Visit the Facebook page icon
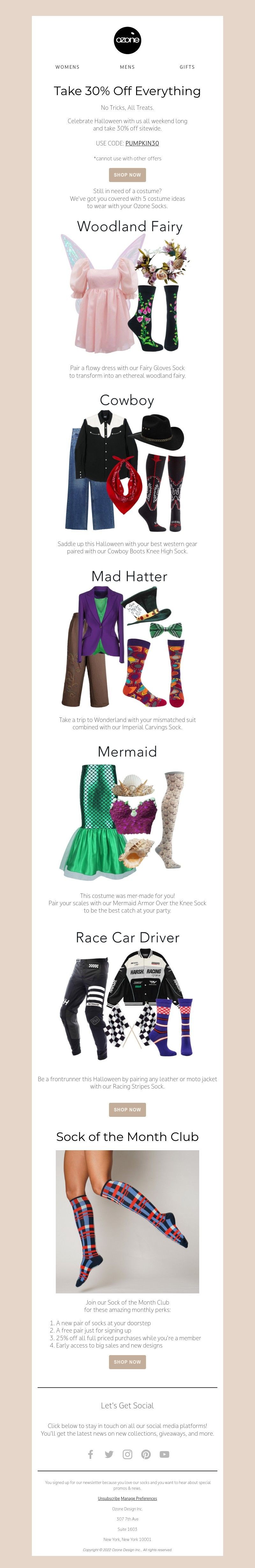255x1568 pixels. click(90, 1454)
